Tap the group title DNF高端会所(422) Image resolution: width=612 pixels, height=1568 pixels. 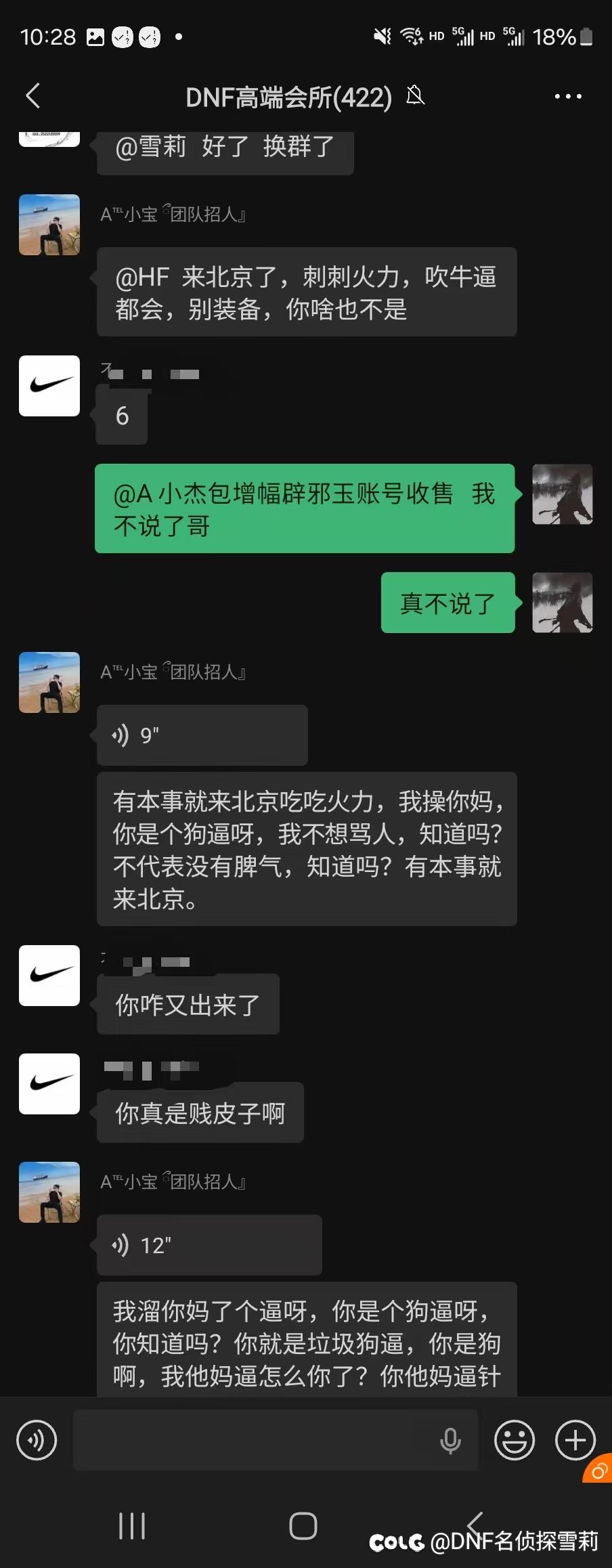[289, 96]
